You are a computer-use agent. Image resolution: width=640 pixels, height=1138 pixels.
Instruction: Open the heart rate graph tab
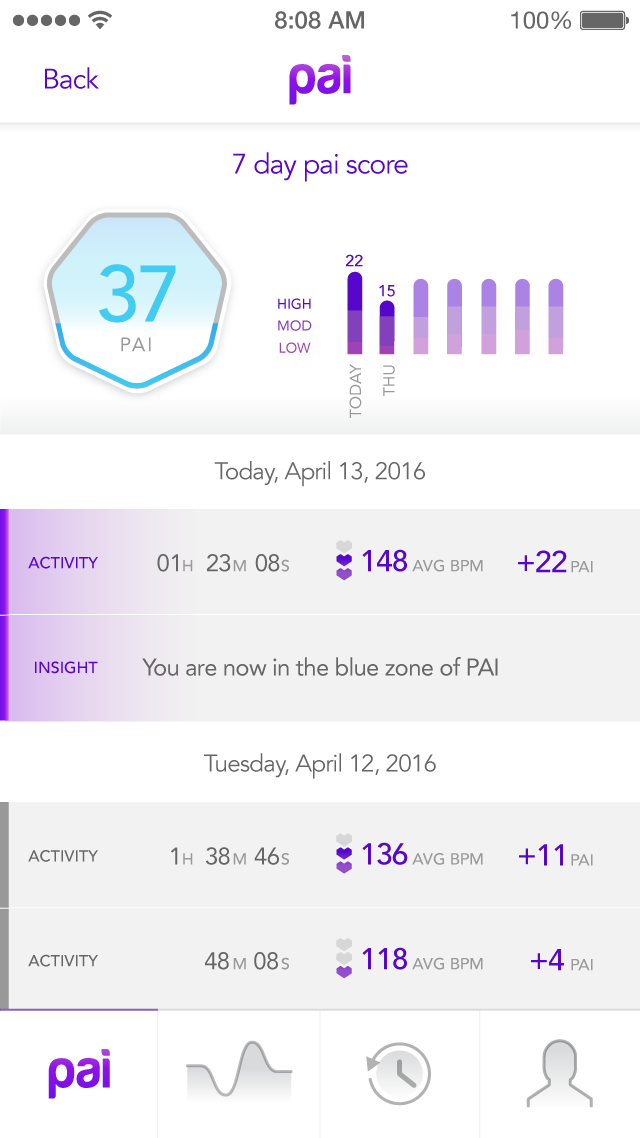(239, 1074)
